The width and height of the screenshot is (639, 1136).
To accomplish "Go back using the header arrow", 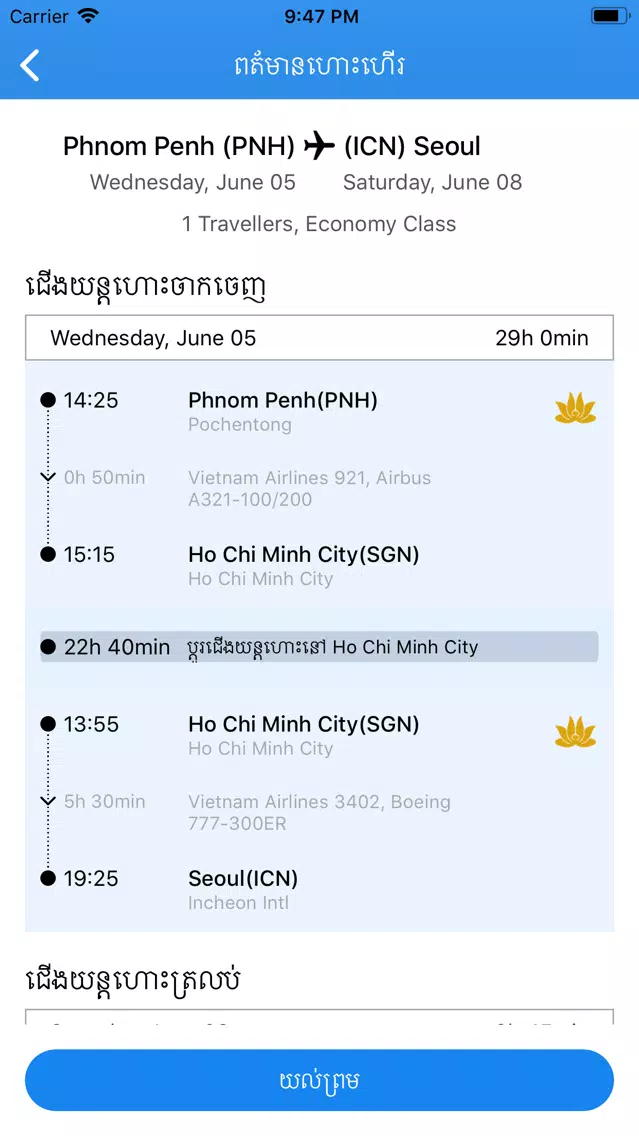I will [x=30, y=66].
